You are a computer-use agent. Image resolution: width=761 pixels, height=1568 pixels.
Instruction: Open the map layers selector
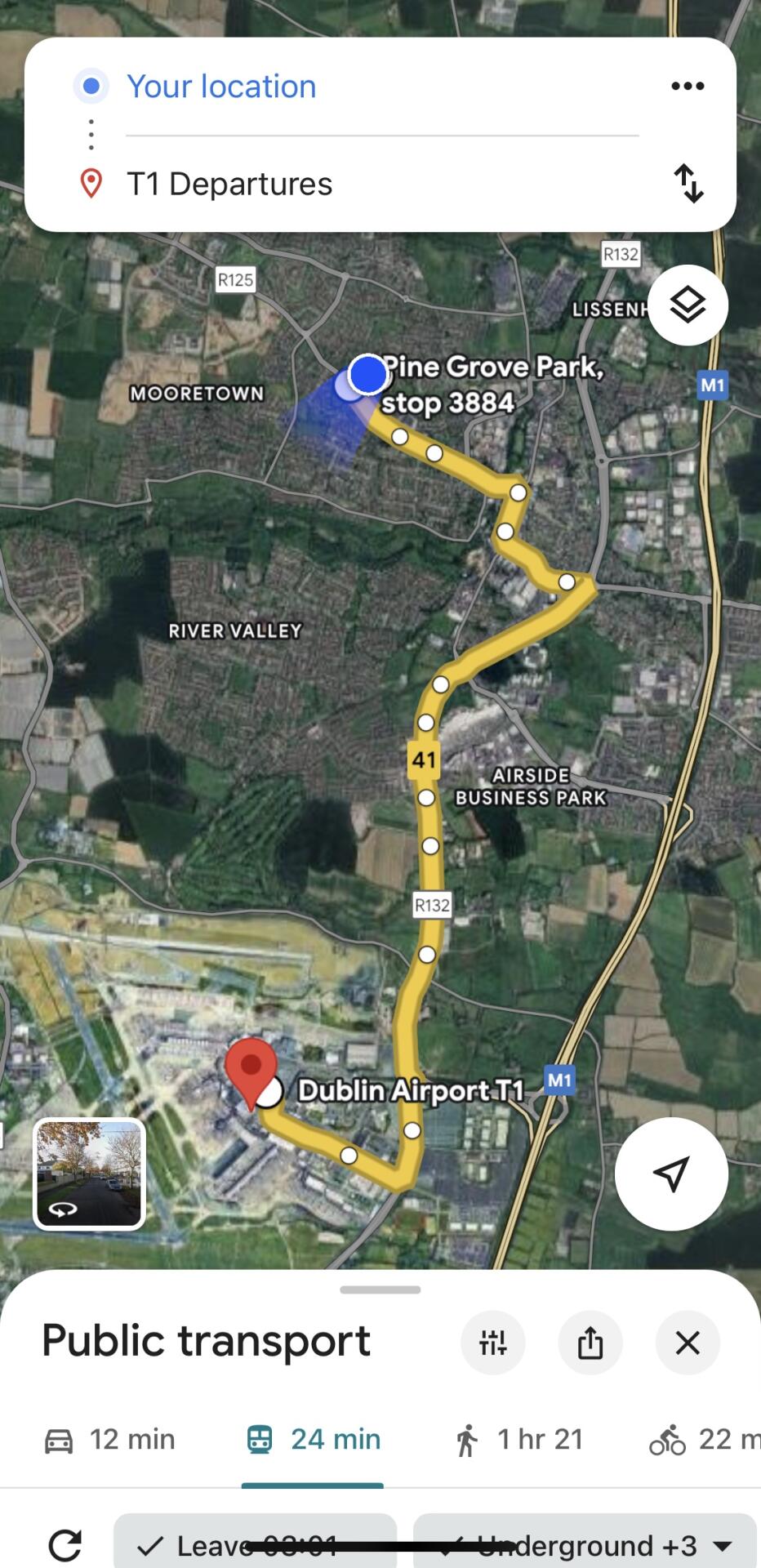click(688, 305)
